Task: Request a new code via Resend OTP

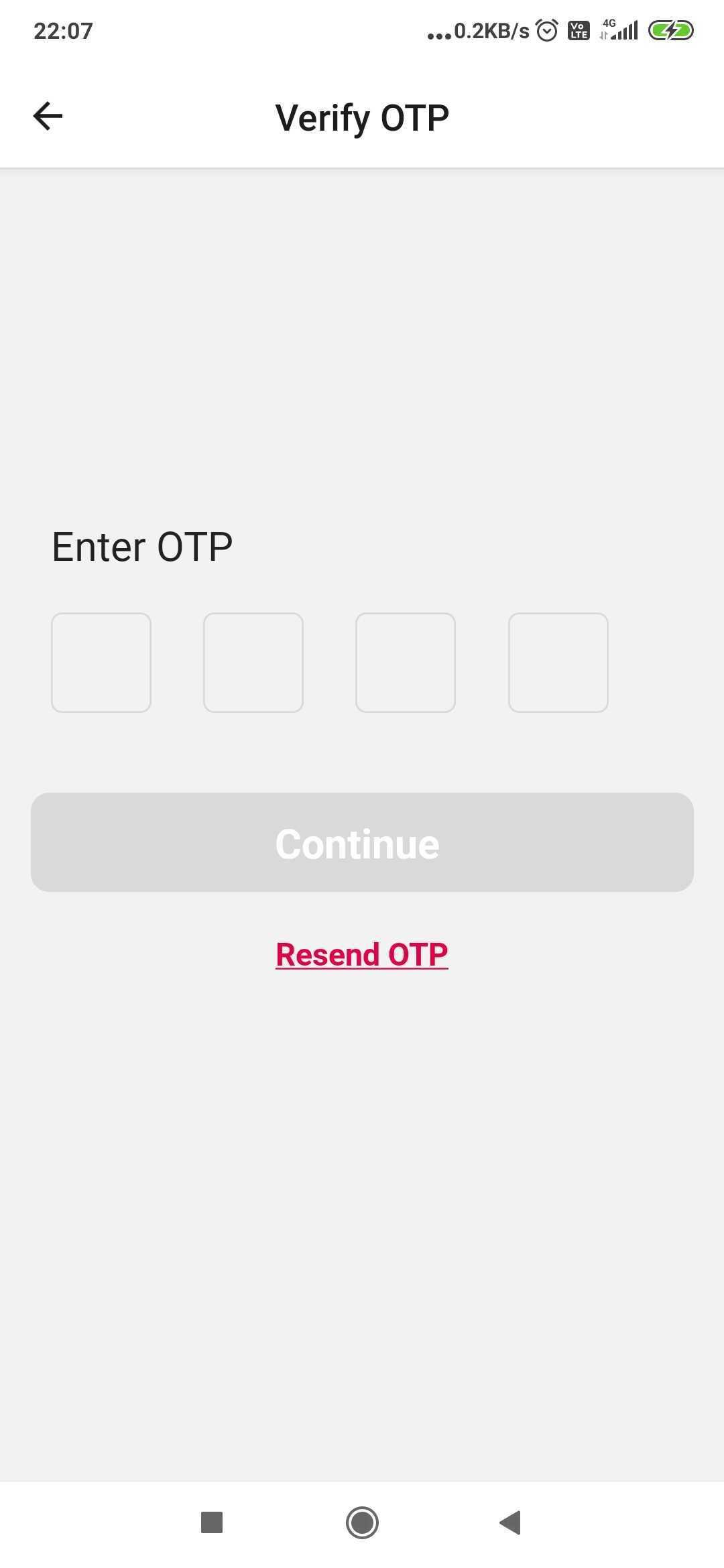Action: [362, 954]
